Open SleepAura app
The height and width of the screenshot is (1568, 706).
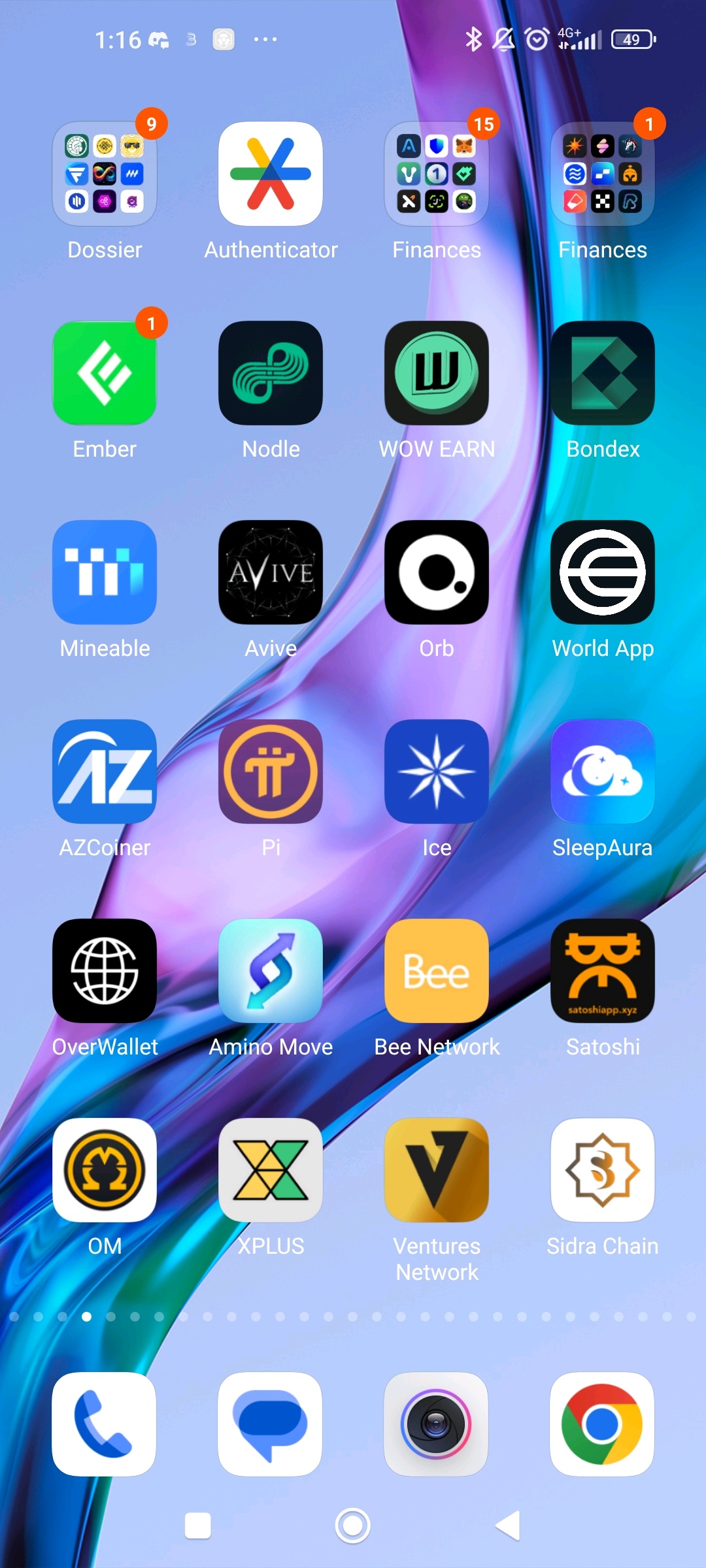click(x=603, y=772)
